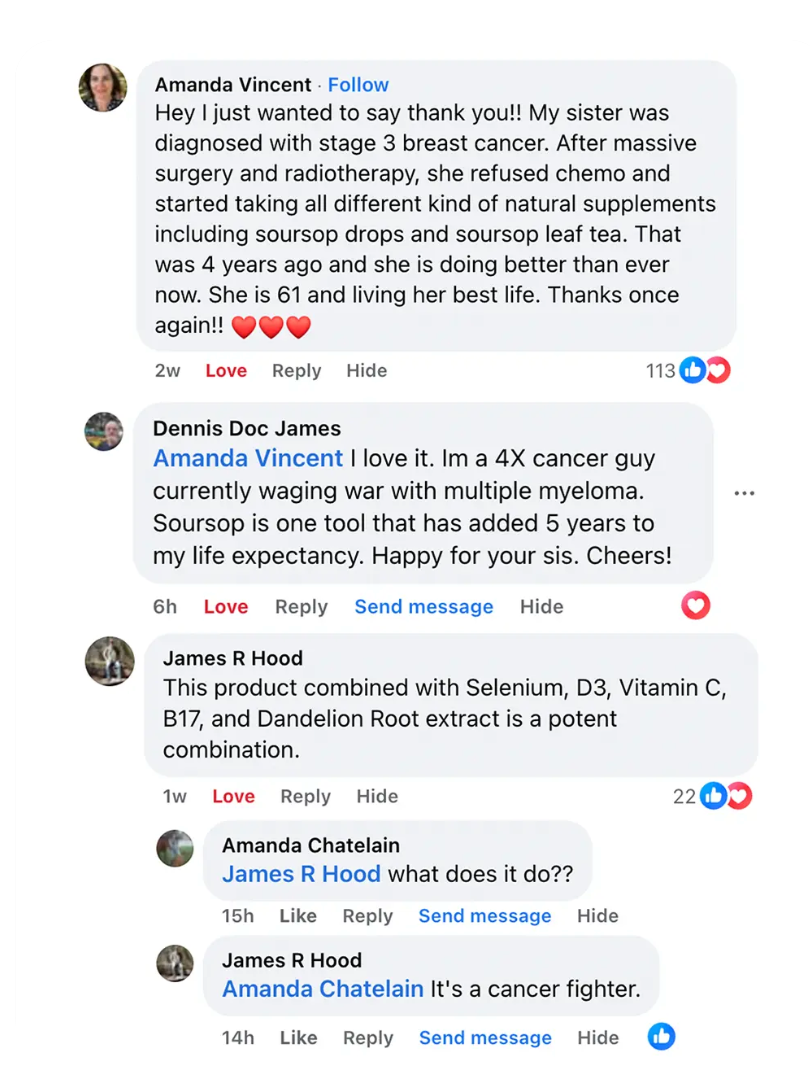Open Amanda Chatelain mention in James's reply

coord(323,989)
